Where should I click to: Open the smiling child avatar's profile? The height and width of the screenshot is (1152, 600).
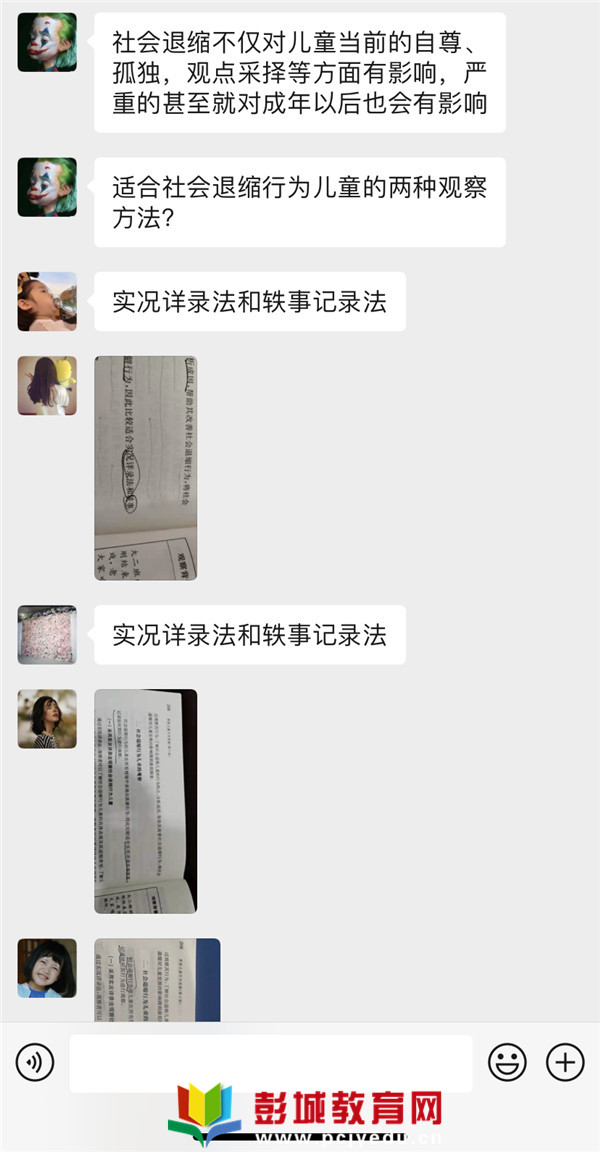tap(47, 967)
